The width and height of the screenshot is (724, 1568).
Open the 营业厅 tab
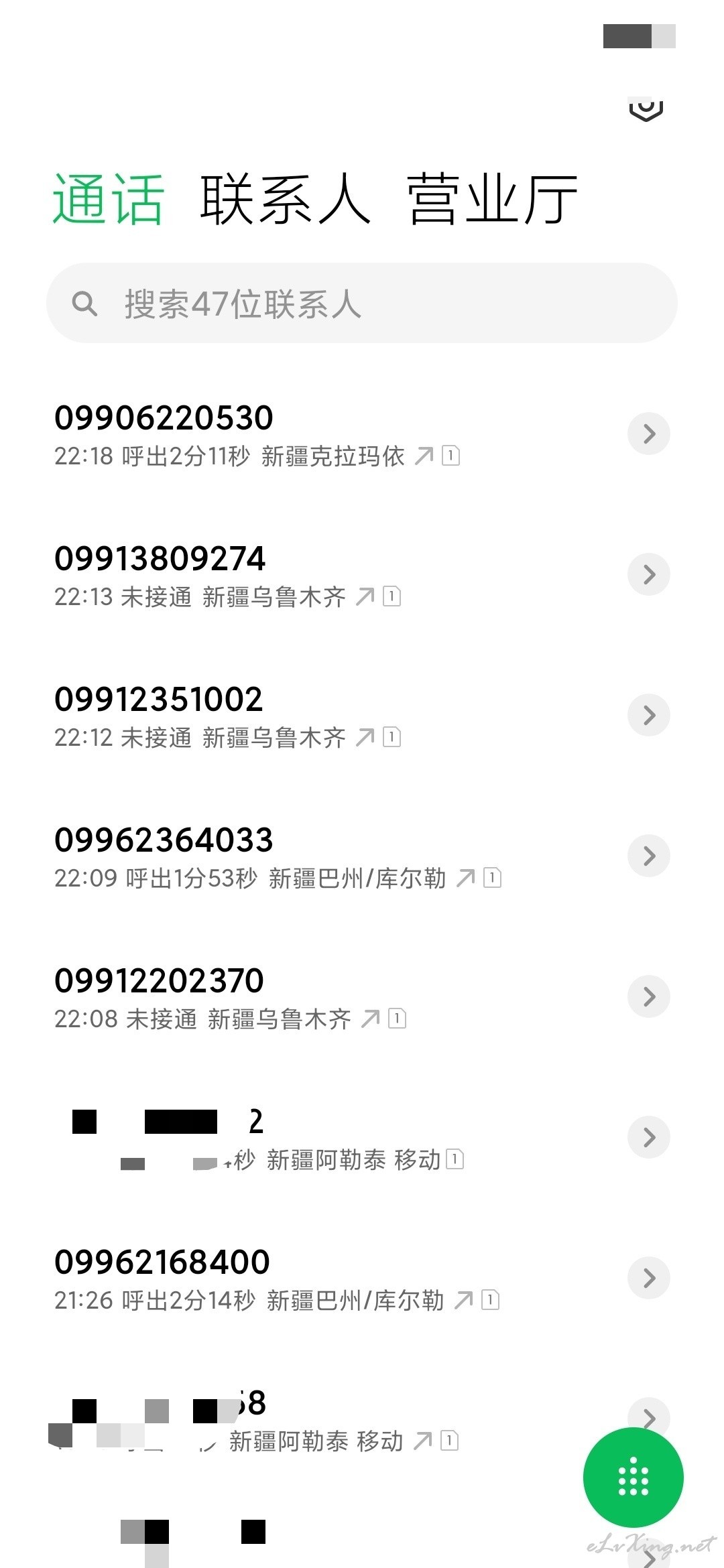click(493, 199)
